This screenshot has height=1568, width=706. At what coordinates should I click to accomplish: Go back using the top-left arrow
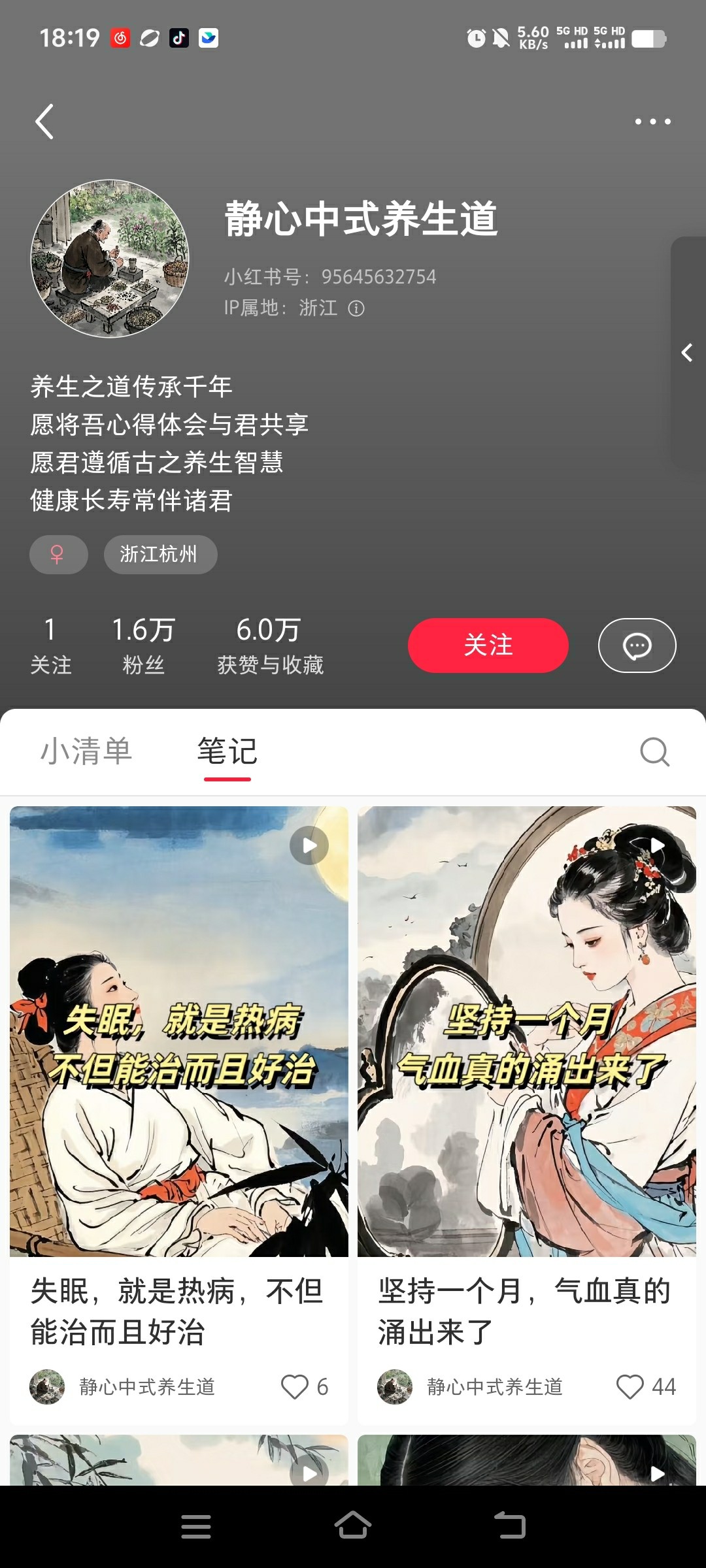coord(44,122)
